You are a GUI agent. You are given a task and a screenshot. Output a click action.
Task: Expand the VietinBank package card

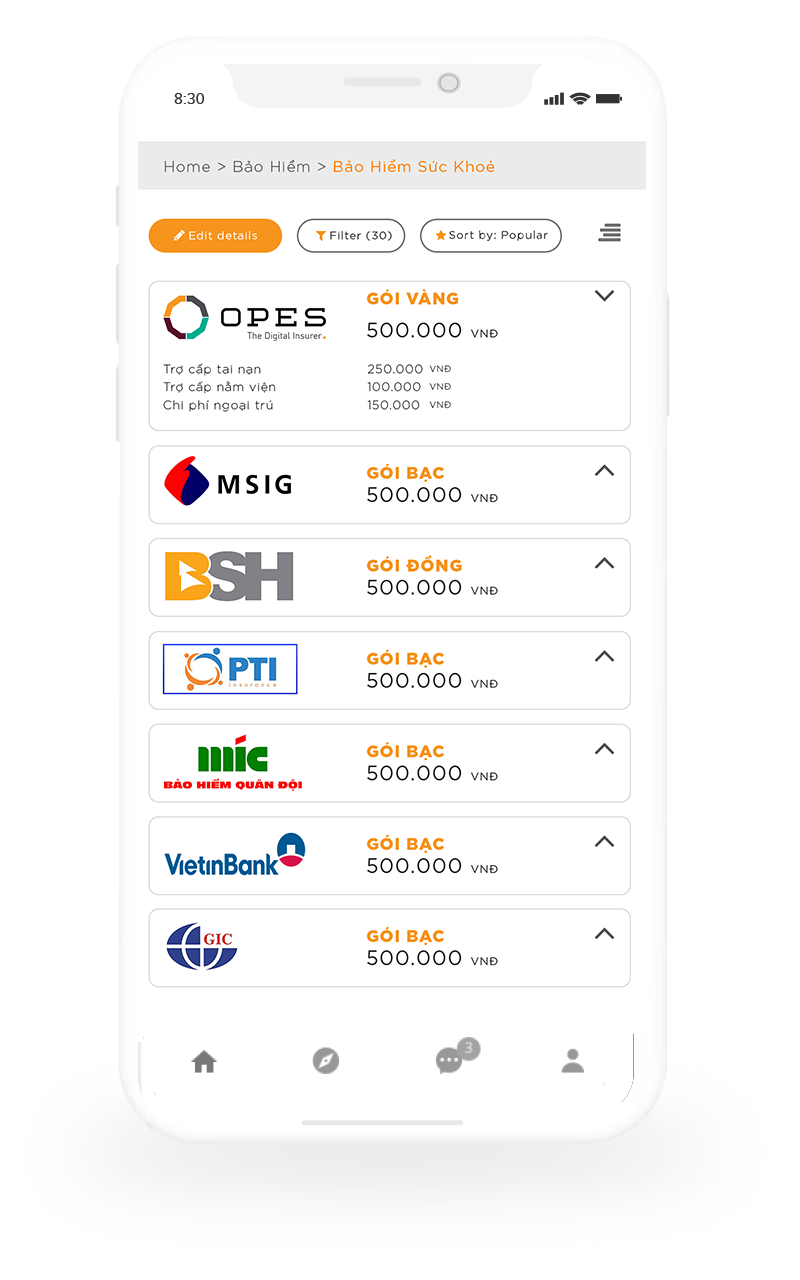604,842
